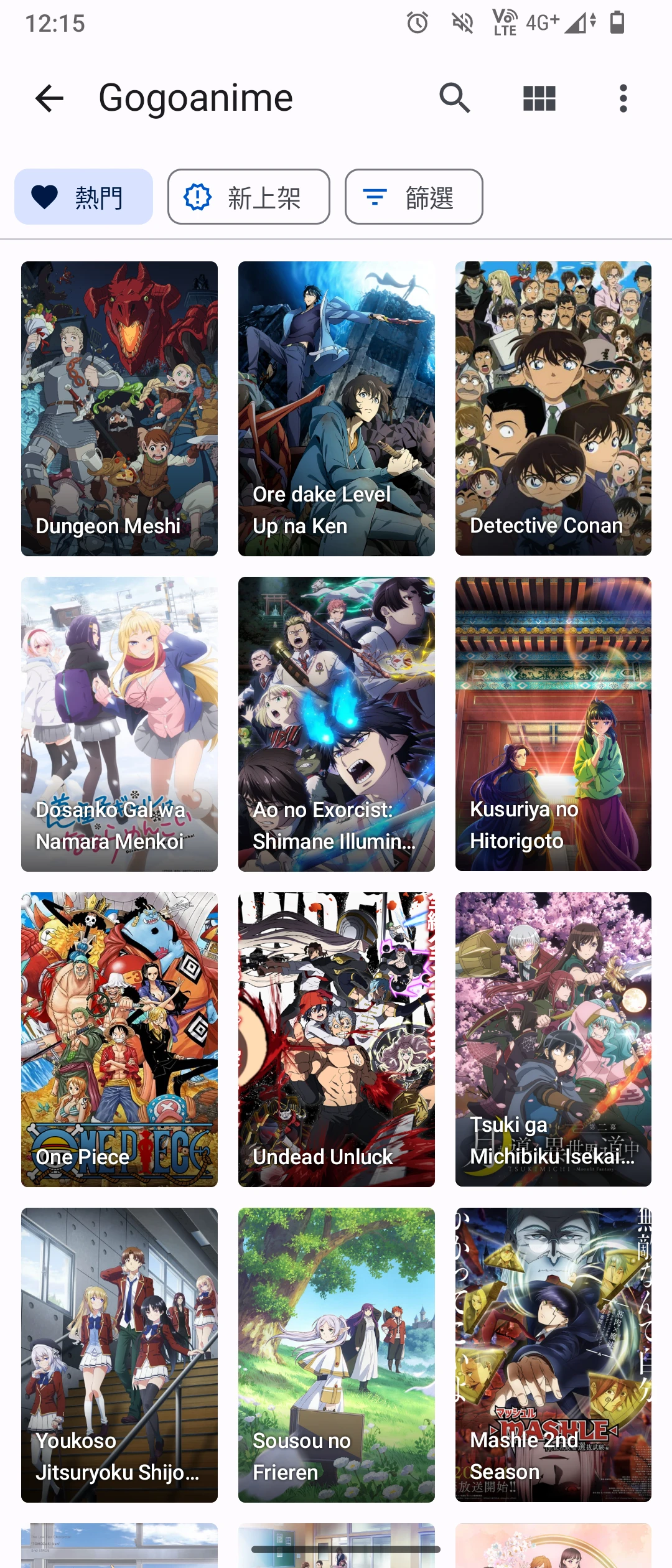Change the grid display mode
The image size is (672, 1568).
(539, 98)
